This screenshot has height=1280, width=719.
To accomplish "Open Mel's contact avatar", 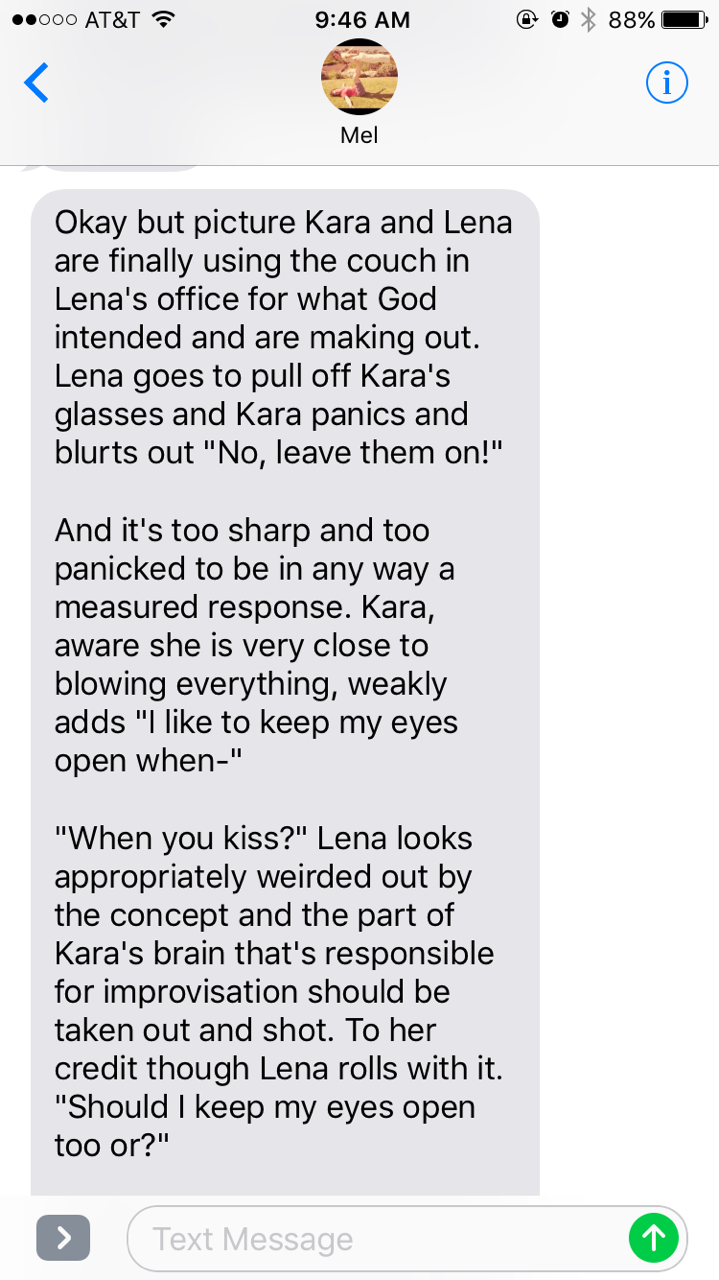I will (359, 77).
